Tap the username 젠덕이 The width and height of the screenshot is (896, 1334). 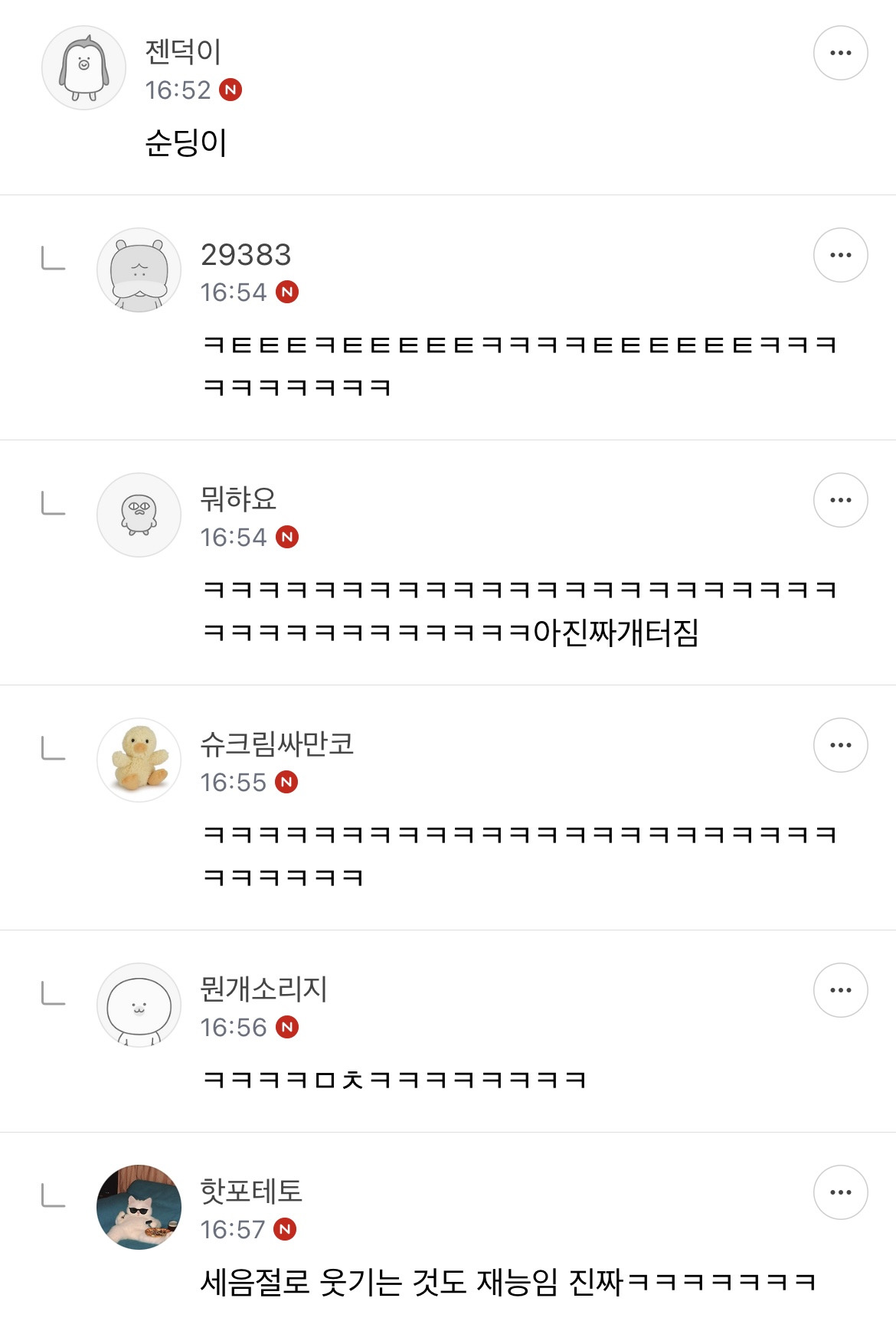tap(183, 52)
